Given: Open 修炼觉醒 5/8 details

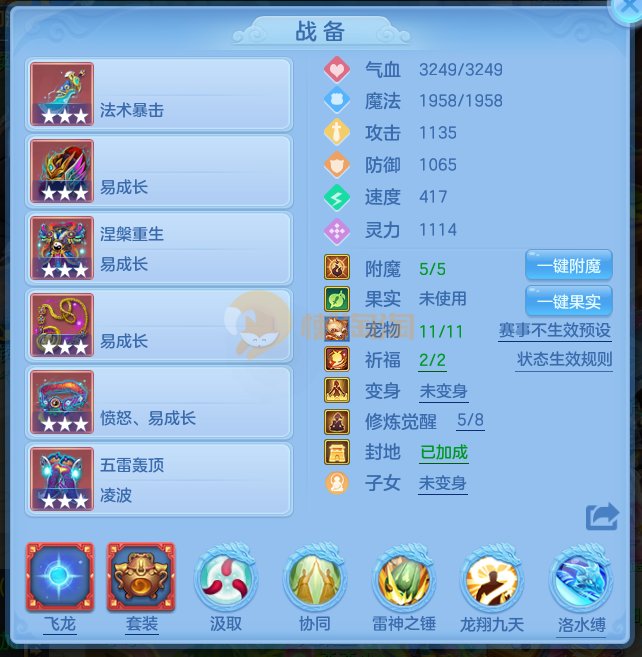Looking at the screenshot, I should (470, 420).
